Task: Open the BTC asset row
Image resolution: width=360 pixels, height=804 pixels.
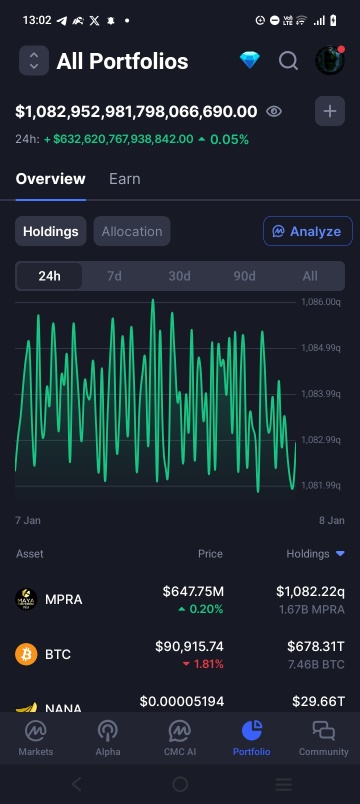Action: click(180, 655)
